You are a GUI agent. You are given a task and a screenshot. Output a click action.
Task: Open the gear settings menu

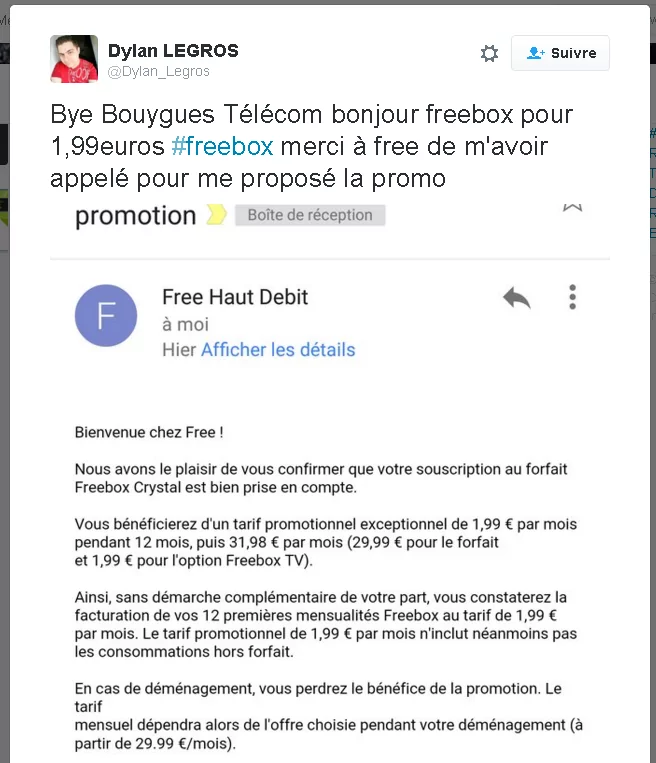click(x=489, y=54)
